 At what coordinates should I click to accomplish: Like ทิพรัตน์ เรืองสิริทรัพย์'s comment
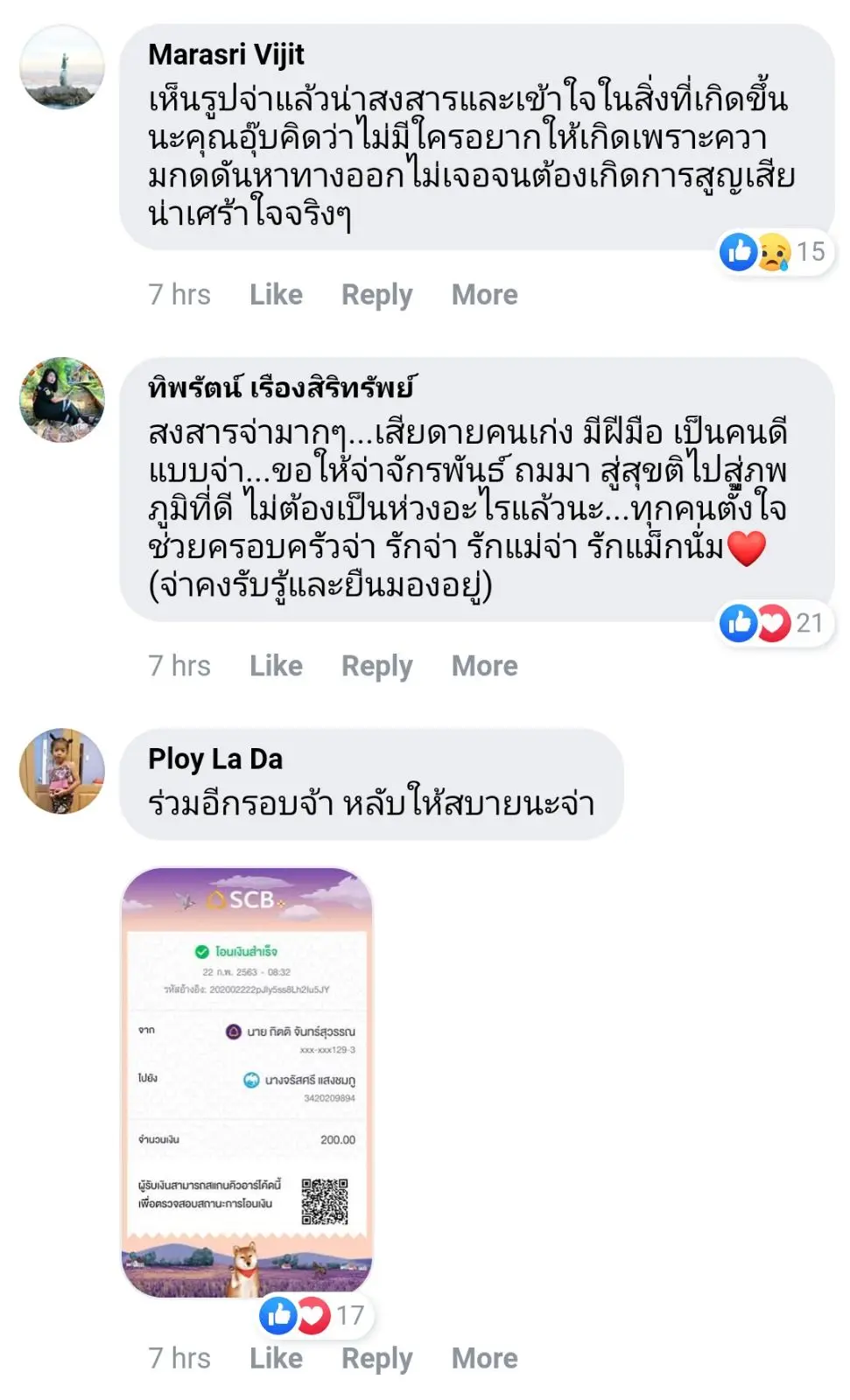coord(276,666)
